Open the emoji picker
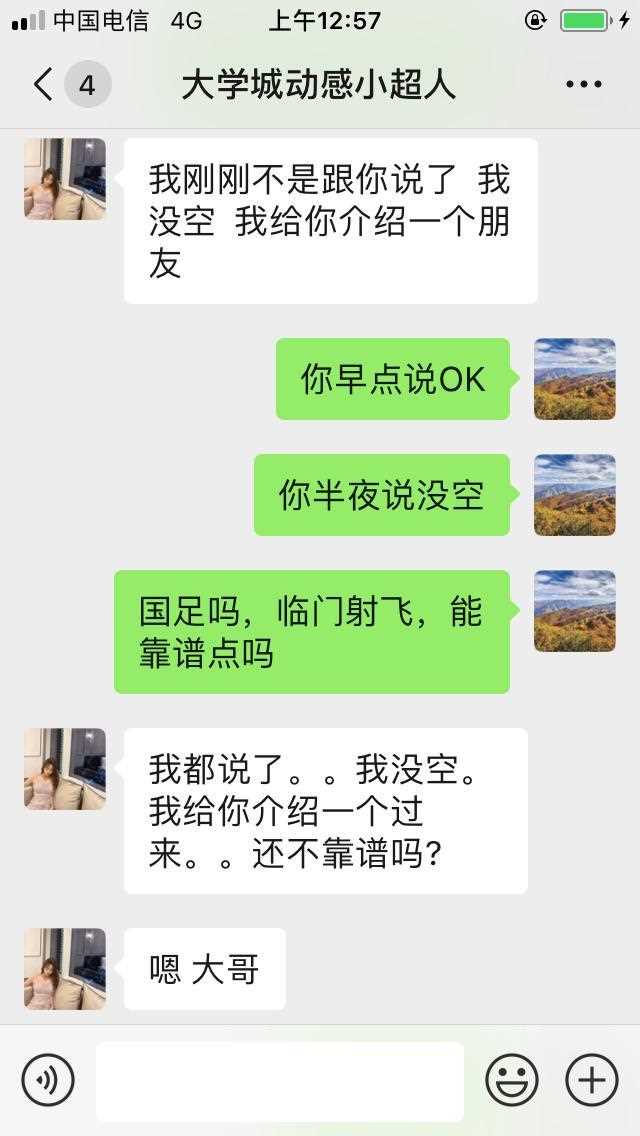Image resolution: width=640 pixels, height=1136 pixels. pyautogui.click(x=512, y=1080)
